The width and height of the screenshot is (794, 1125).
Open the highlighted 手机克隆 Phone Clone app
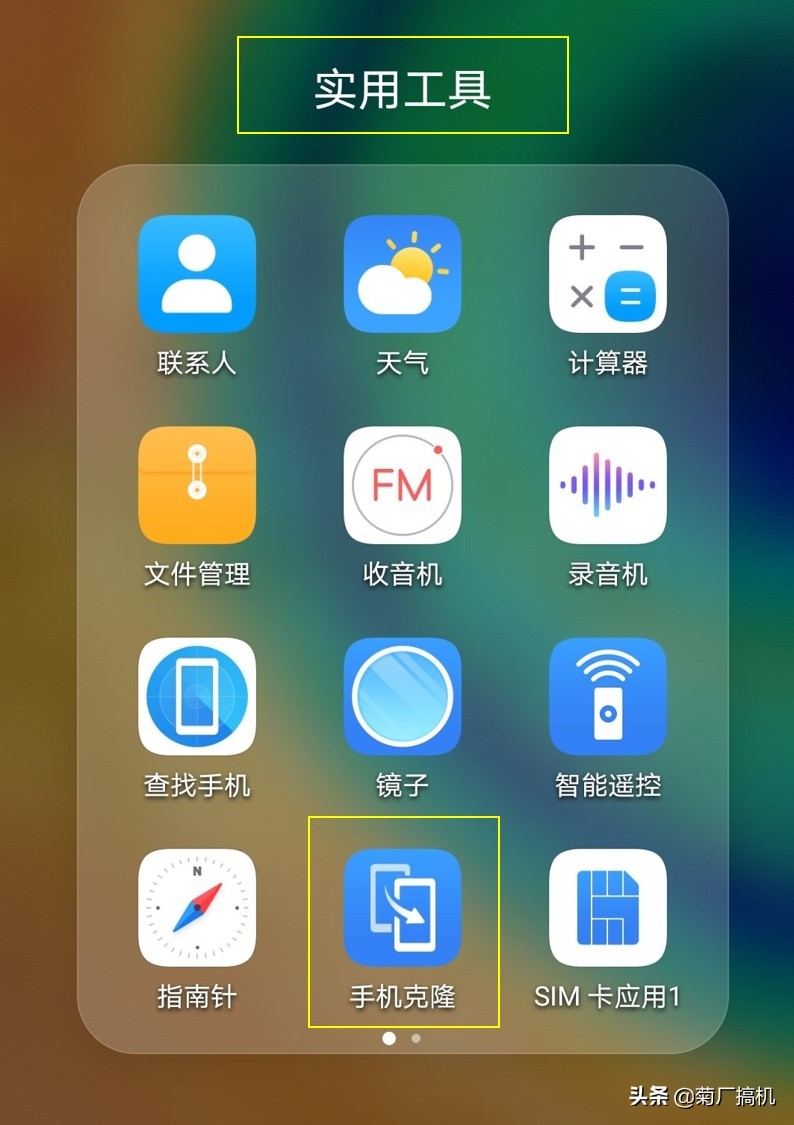pos(402,908)
